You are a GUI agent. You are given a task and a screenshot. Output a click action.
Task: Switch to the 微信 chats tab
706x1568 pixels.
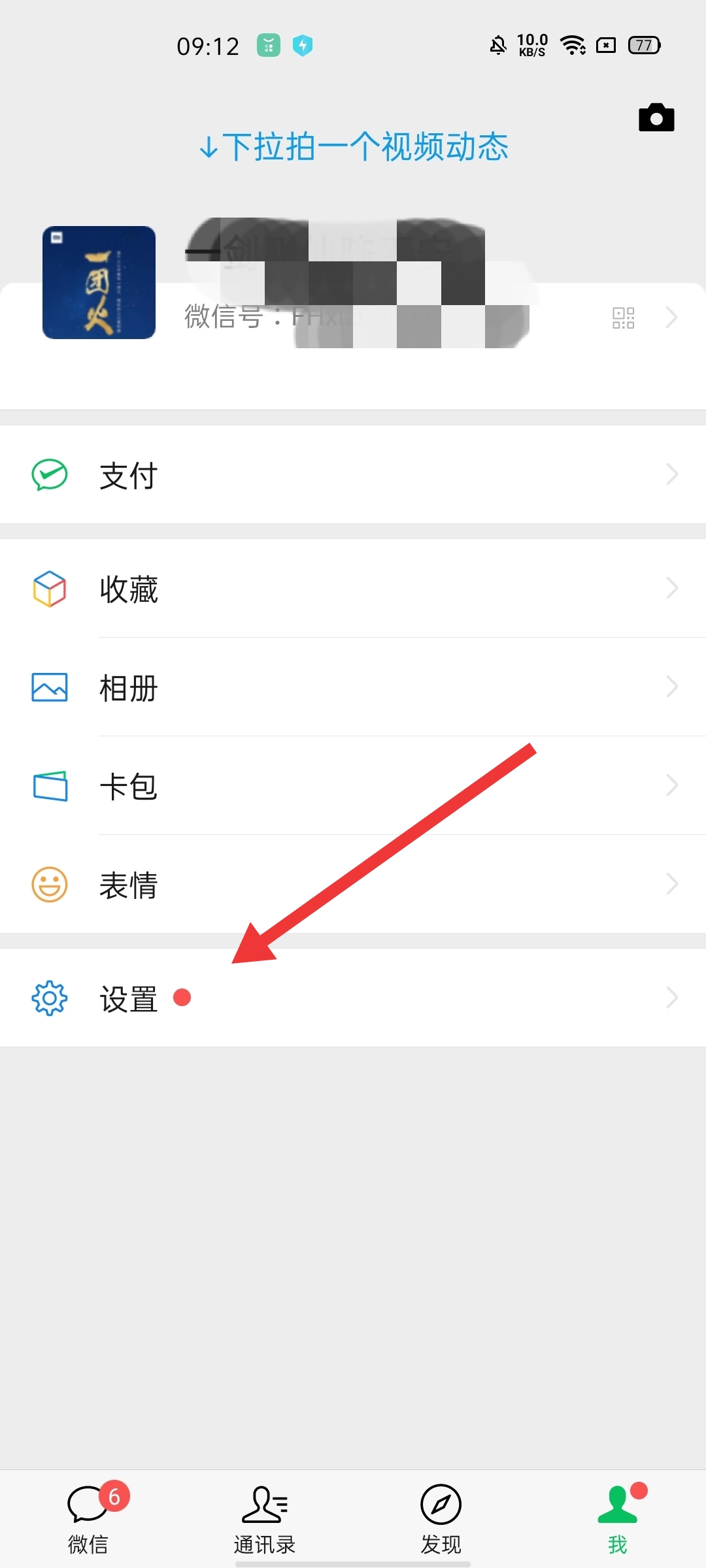88,1518
